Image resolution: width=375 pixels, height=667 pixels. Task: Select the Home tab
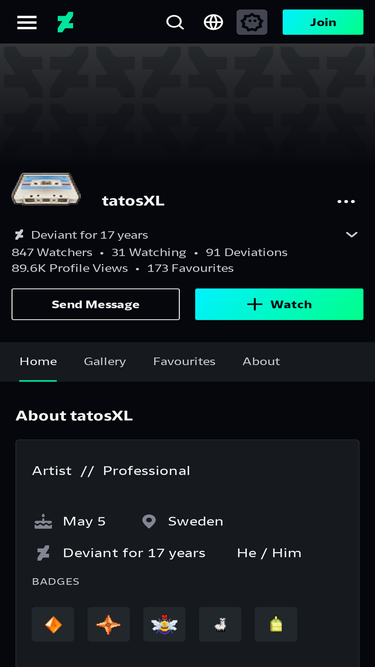[x=38, y=361]
